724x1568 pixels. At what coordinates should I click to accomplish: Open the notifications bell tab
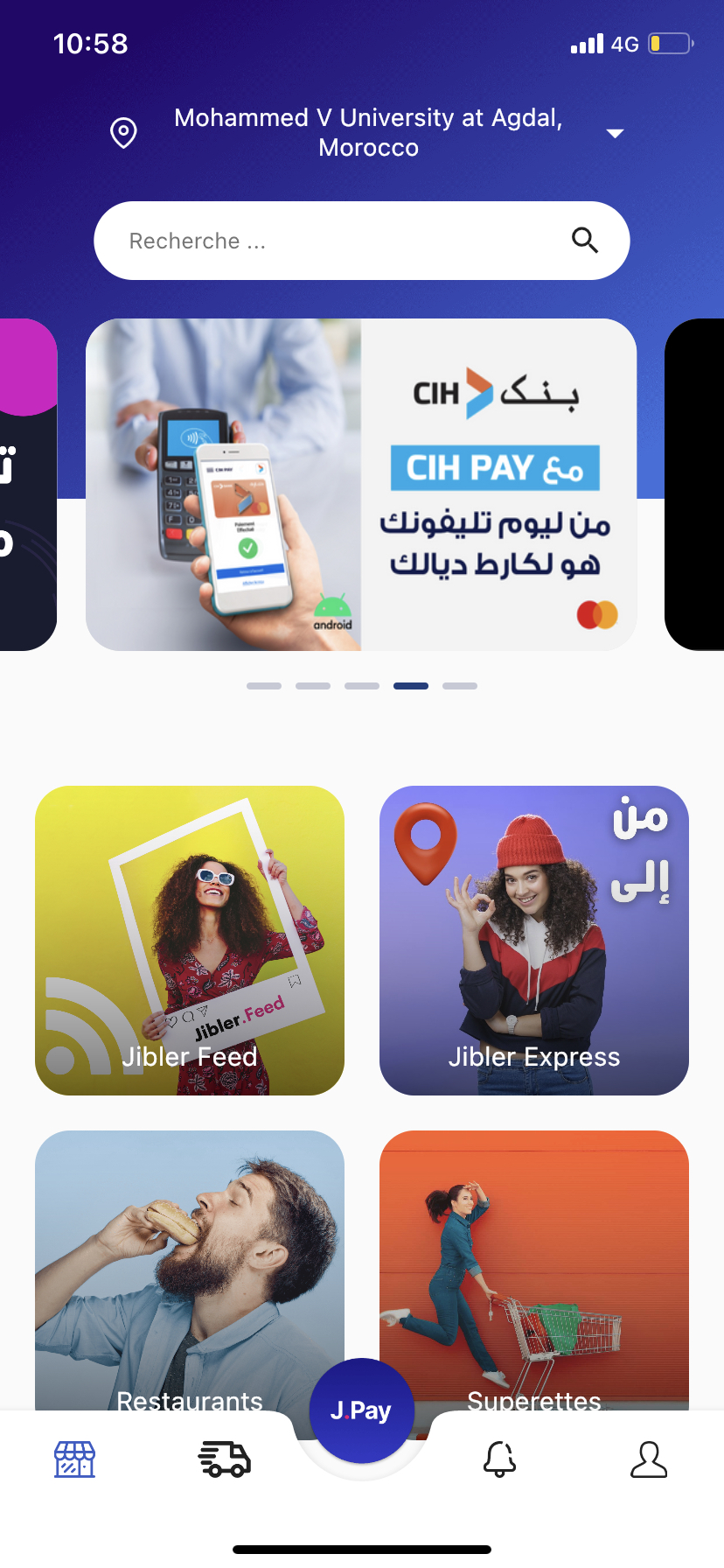click(500, 1459)
